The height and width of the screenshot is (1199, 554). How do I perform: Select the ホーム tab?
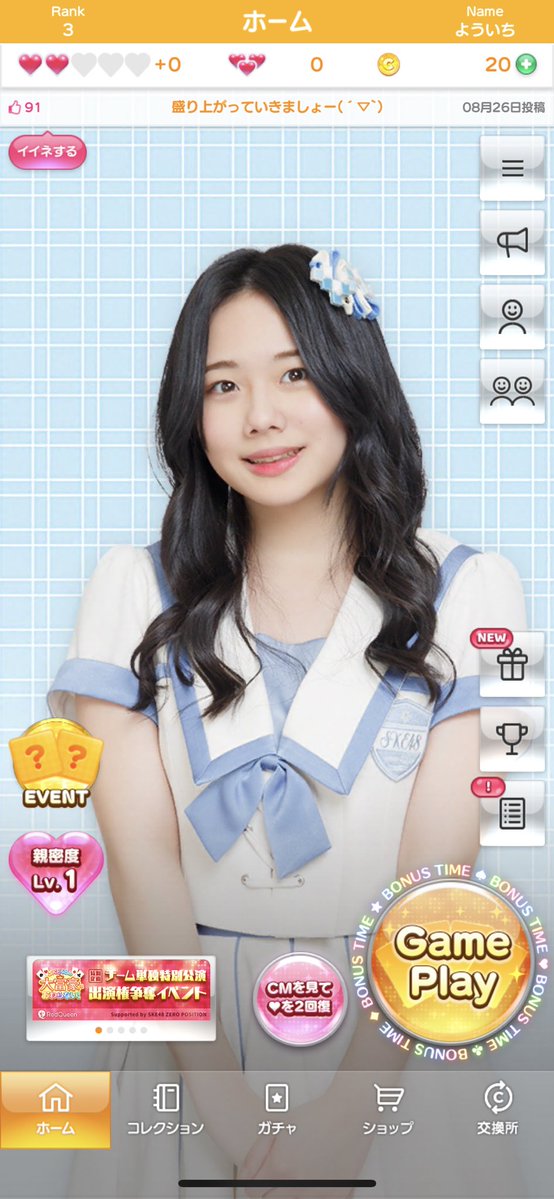click(55, 1110)
